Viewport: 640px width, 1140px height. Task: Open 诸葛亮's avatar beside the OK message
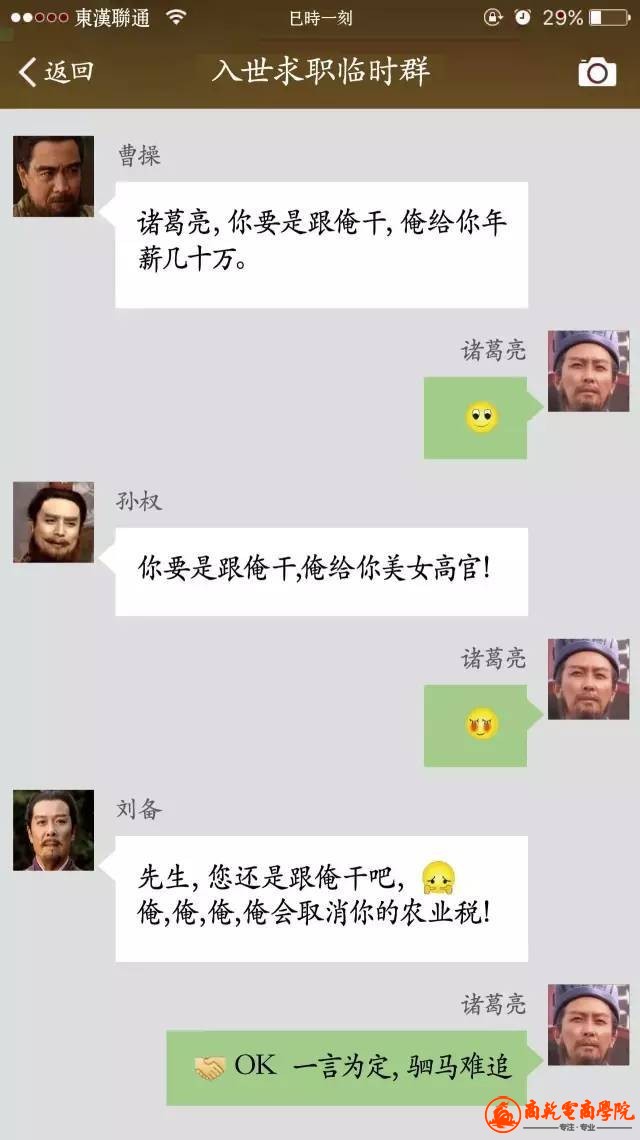point(588,1024)
